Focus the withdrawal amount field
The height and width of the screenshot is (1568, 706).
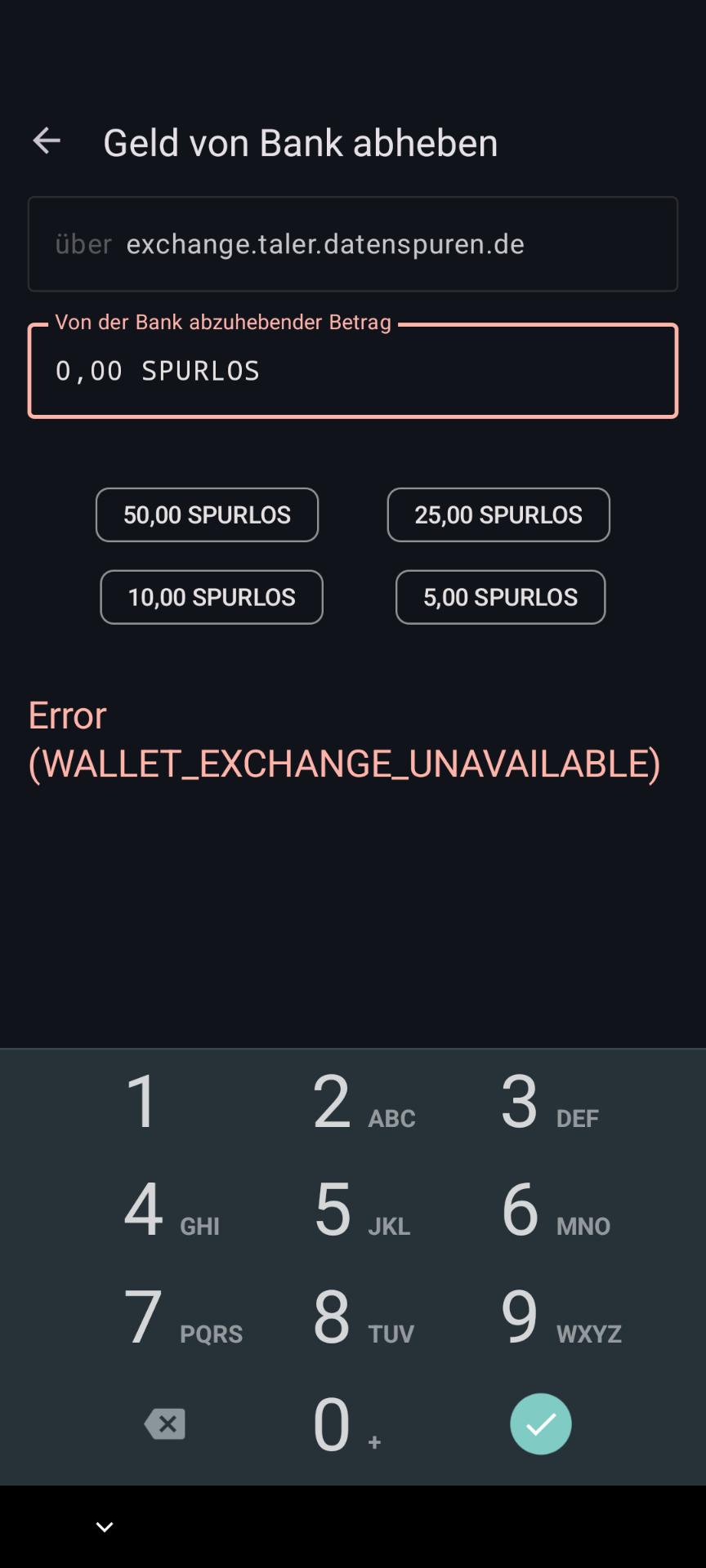[352, 372]
